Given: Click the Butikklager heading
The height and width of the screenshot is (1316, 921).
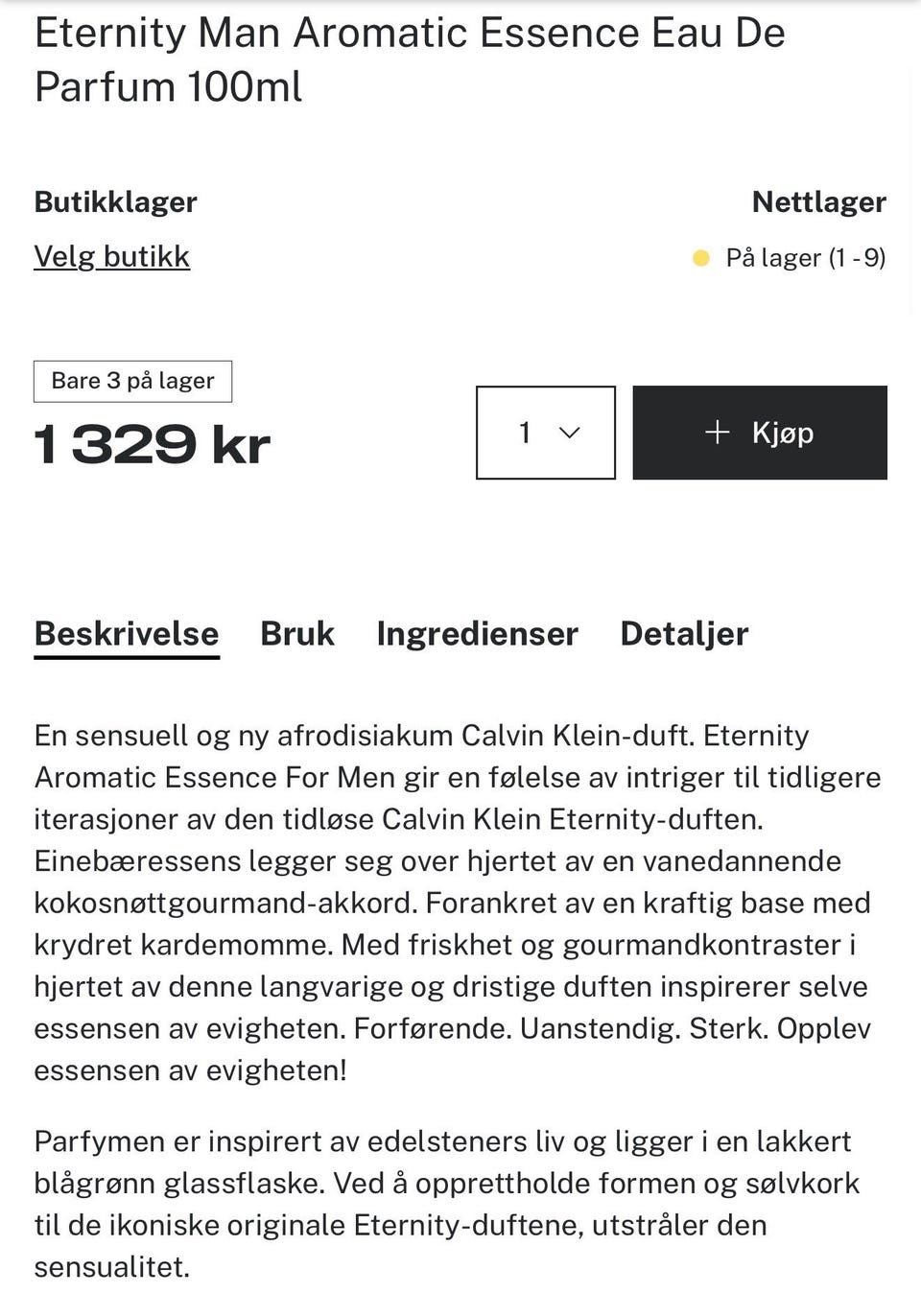Looking at the screenshot, I should click(114, 202).
